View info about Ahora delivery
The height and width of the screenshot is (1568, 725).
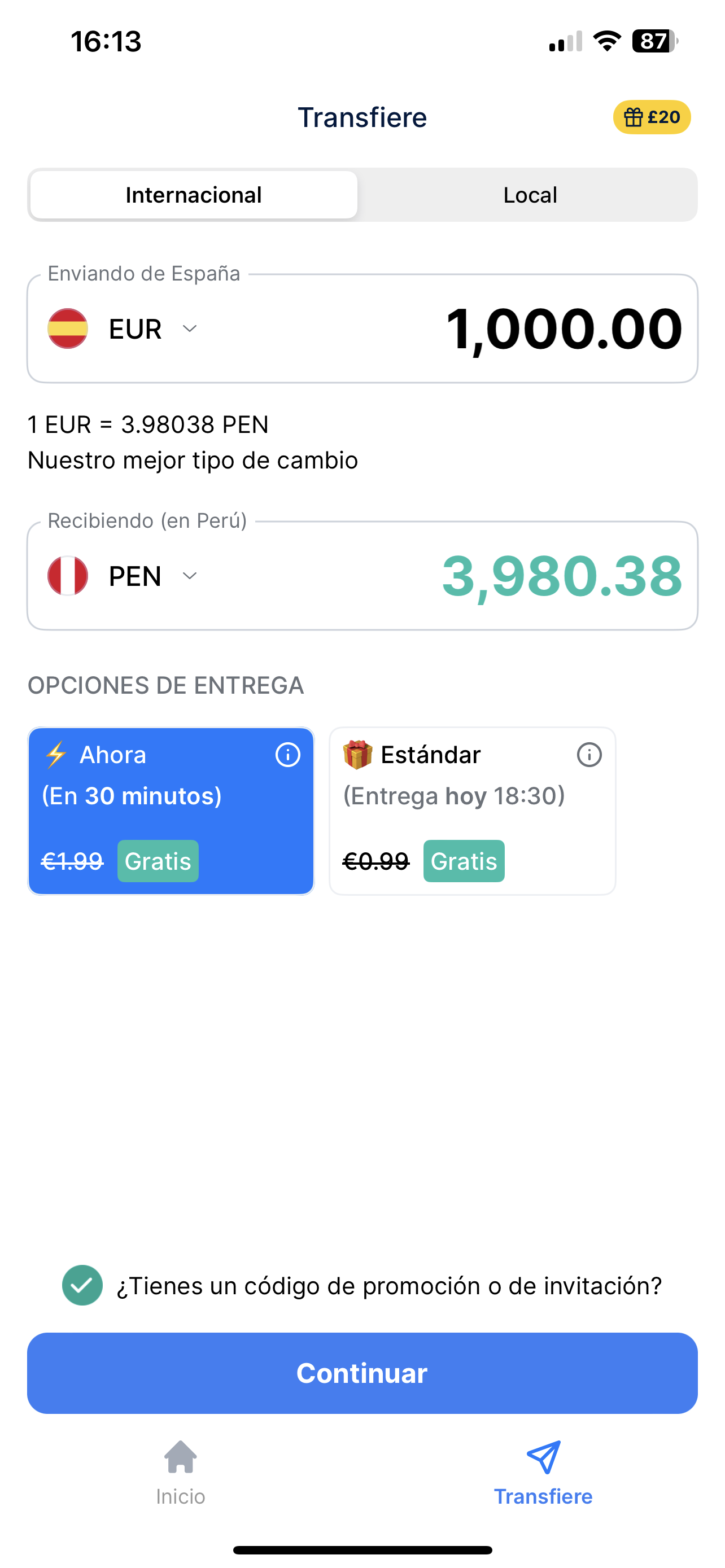click(x=288, y=755)
